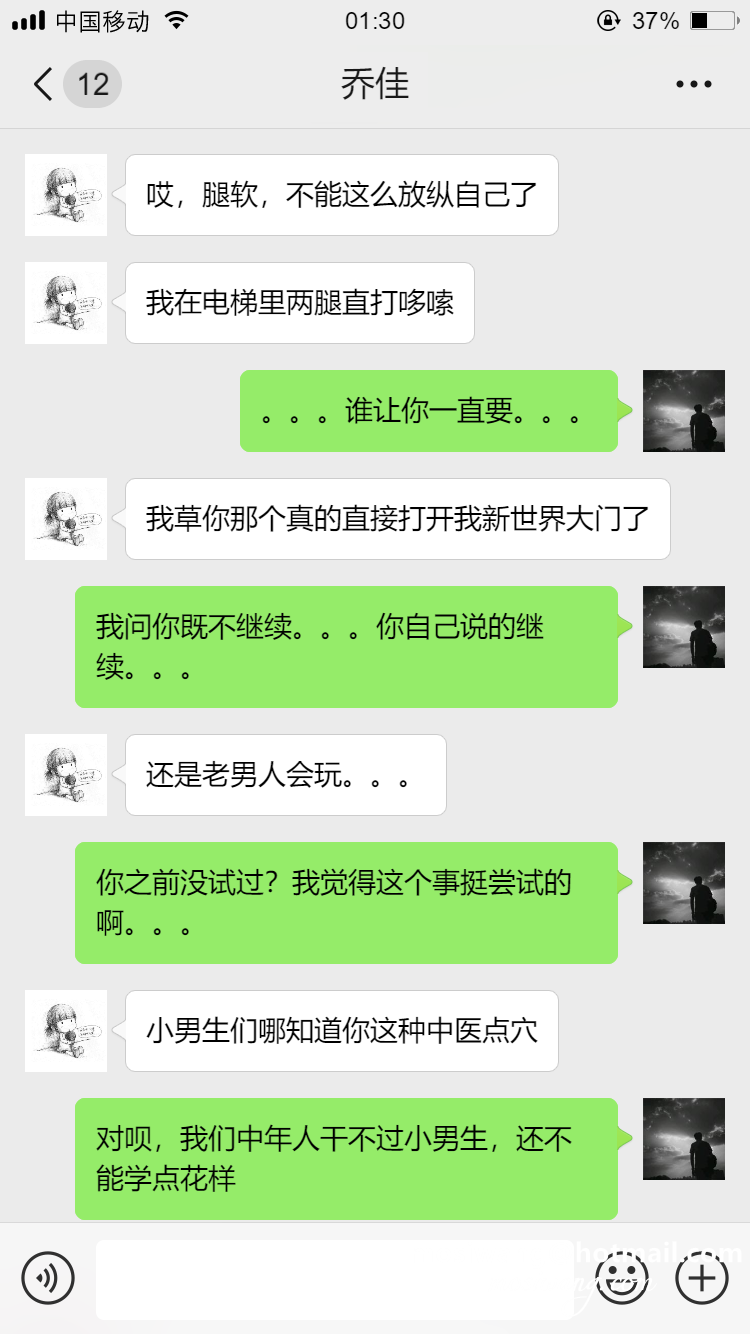Tap the 乔佳 chat title
Screen dimensions: 750x1334
point(375,84)
